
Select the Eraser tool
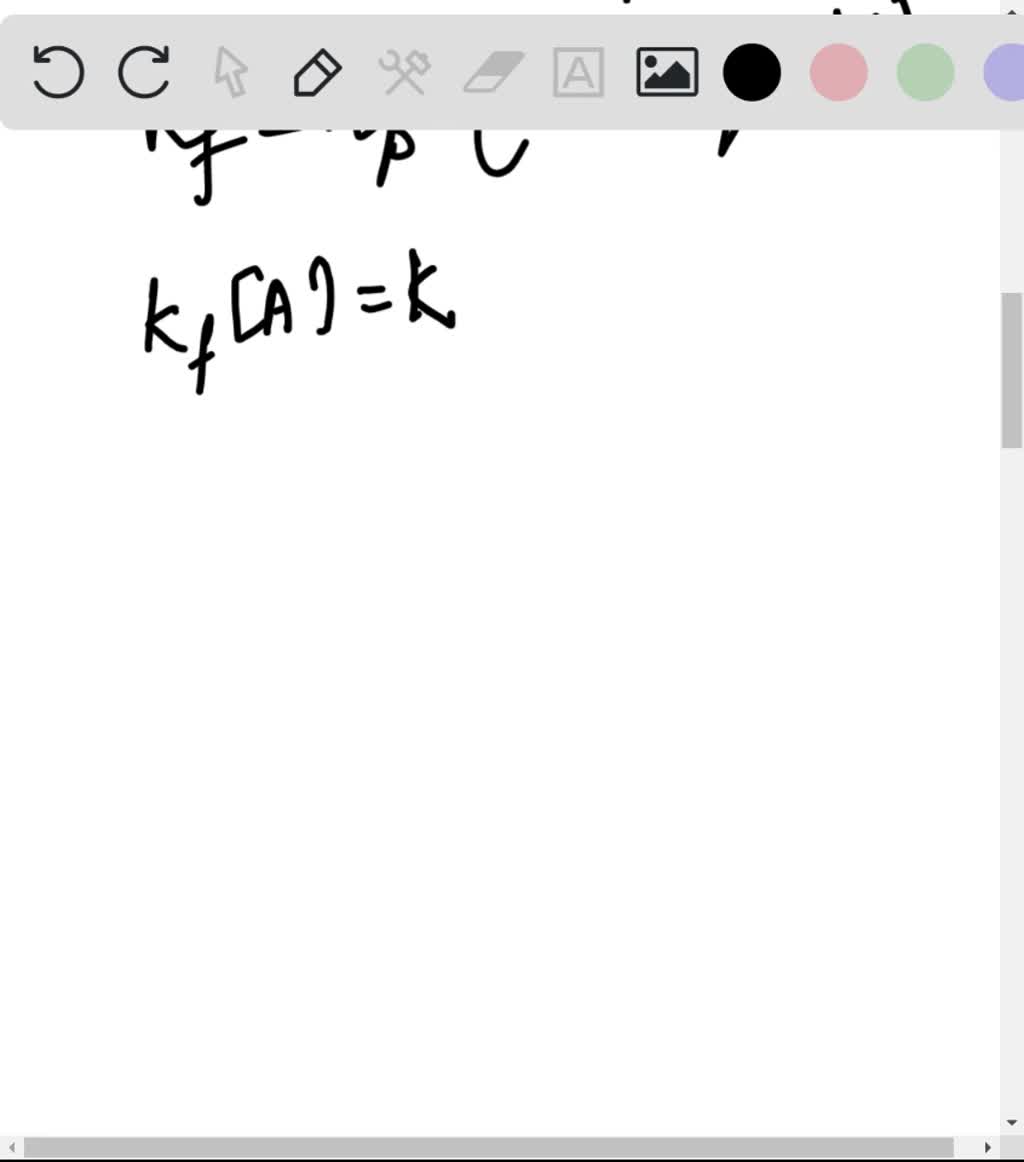click(492, 72)
